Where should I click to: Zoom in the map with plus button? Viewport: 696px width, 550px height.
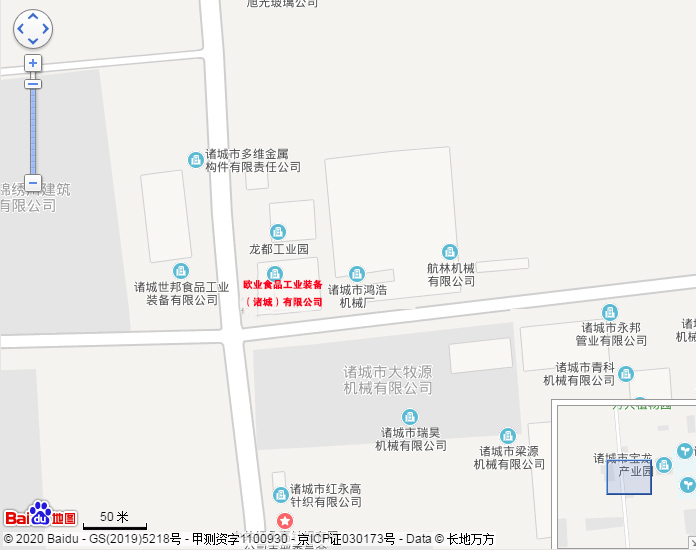33,63
